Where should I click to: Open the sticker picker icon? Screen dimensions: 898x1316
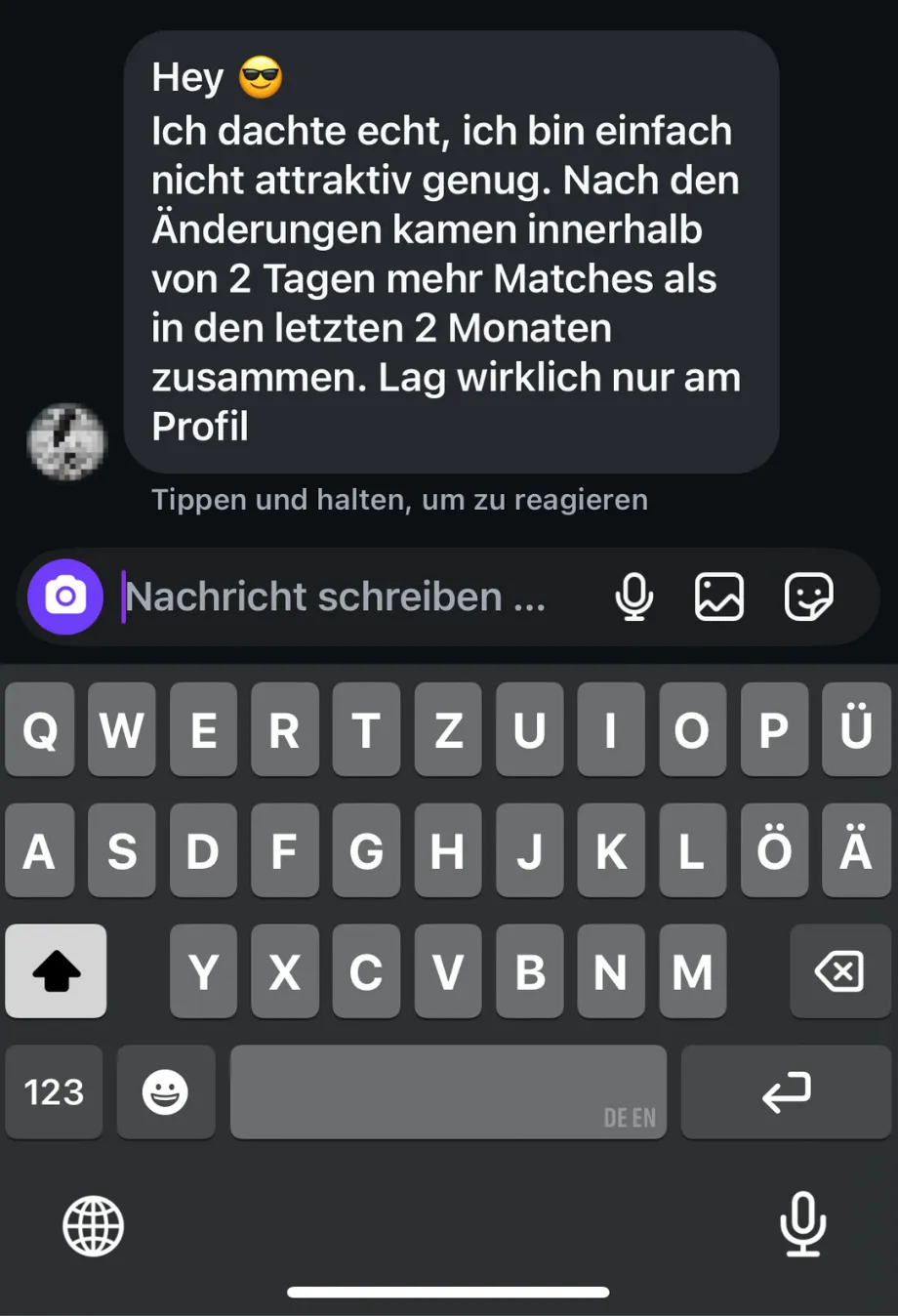(x=808, y=596)
